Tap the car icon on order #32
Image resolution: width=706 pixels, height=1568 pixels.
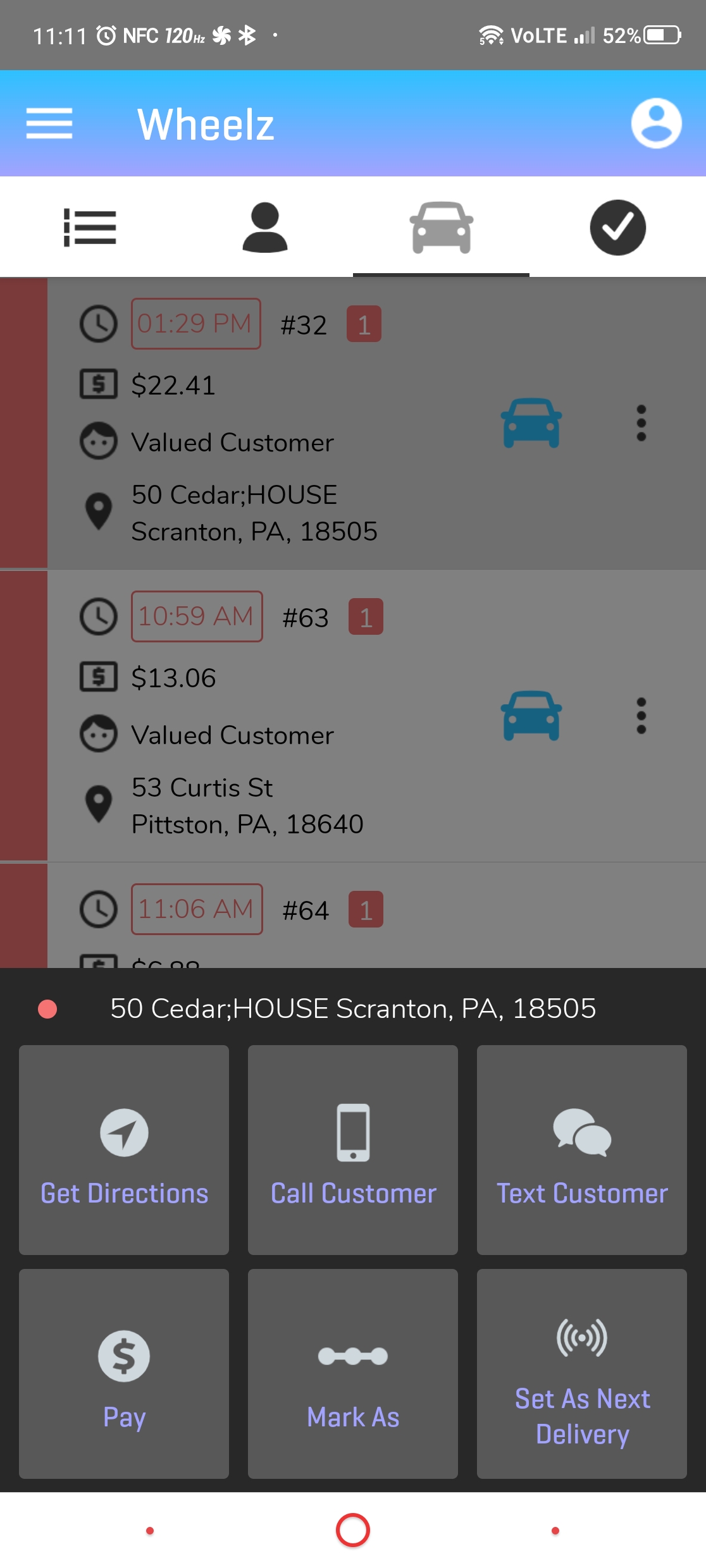coord(531,423)
